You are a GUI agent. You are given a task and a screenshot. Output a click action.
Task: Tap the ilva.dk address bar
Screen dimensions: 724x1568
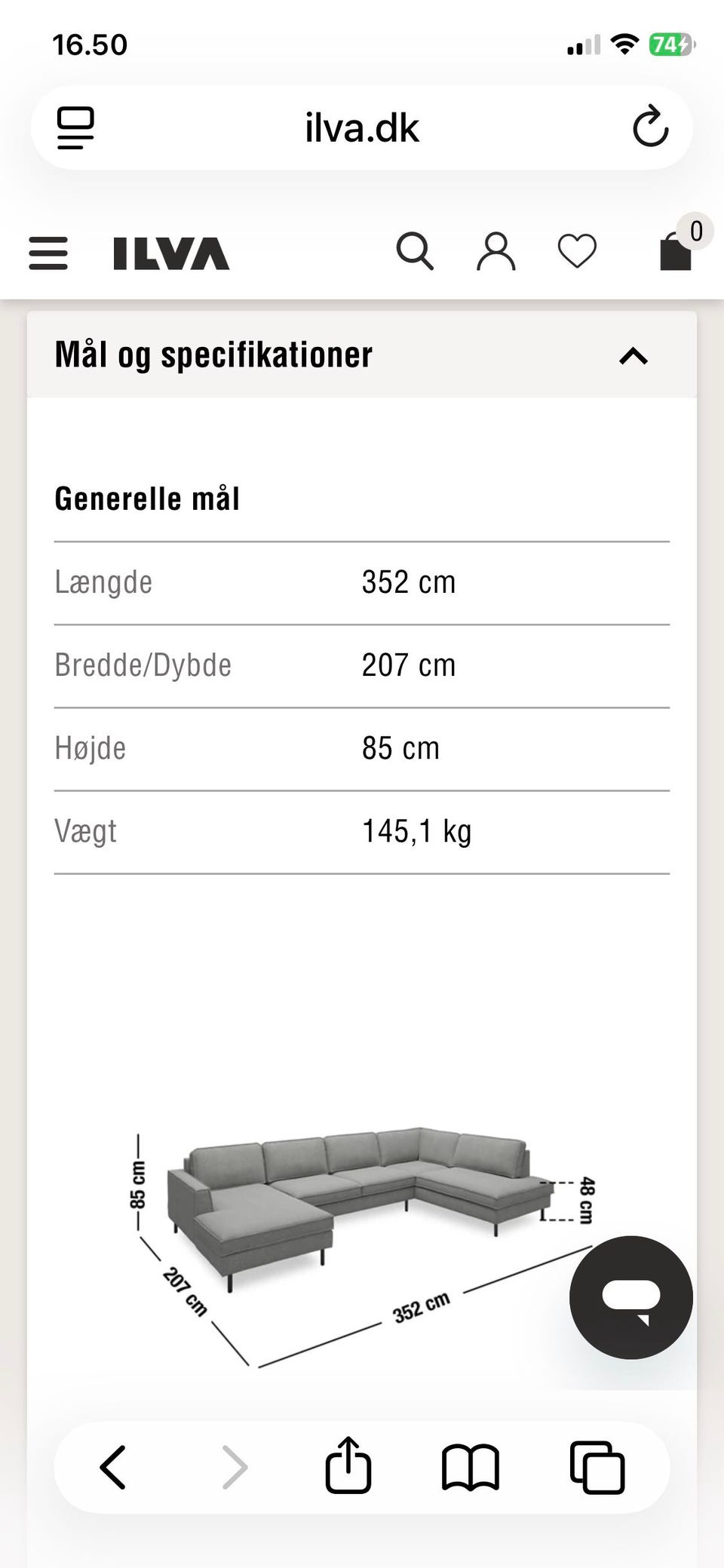[362, 127]
